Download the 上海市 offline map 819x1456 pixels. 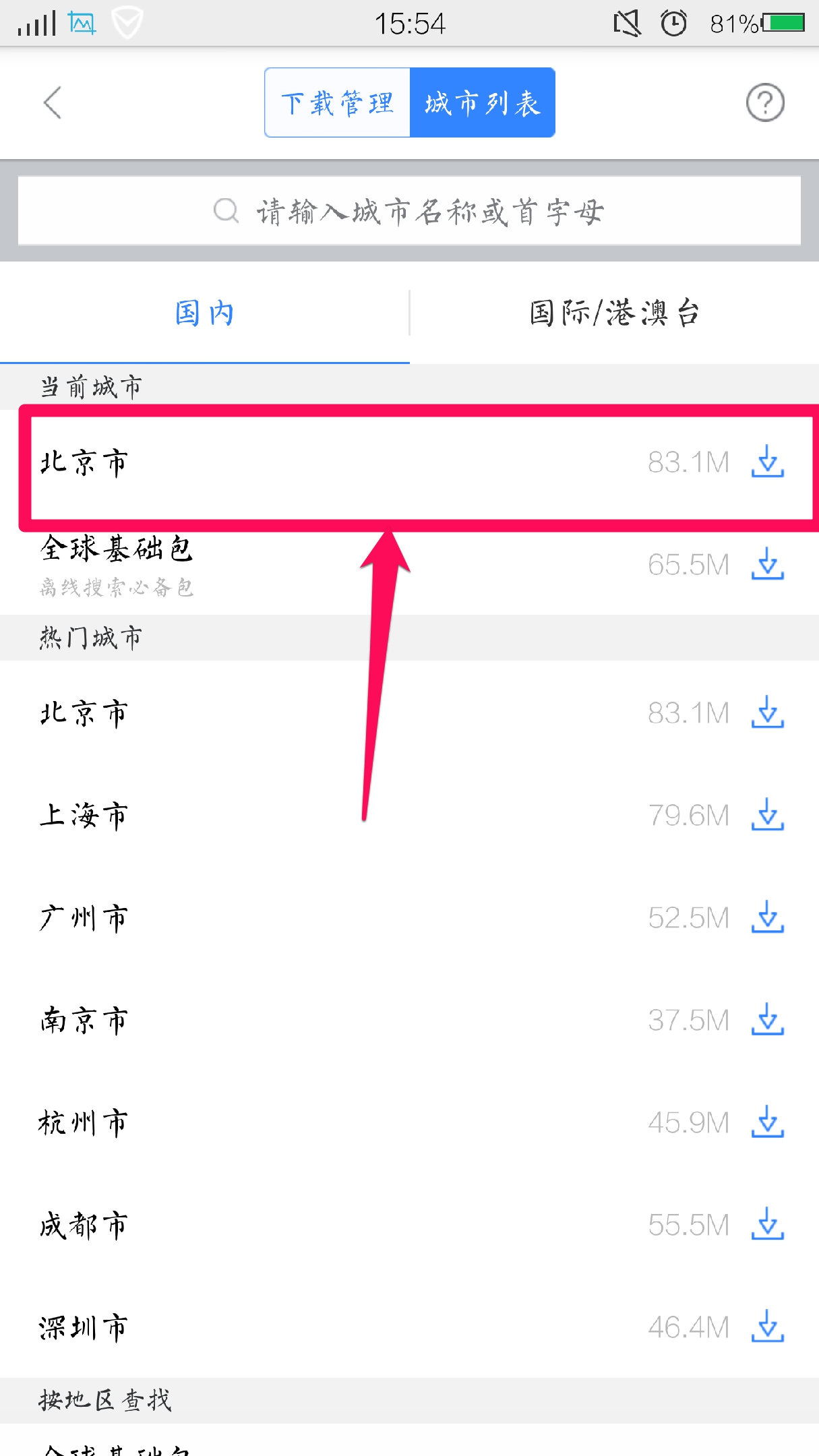[x=767, y=815]
